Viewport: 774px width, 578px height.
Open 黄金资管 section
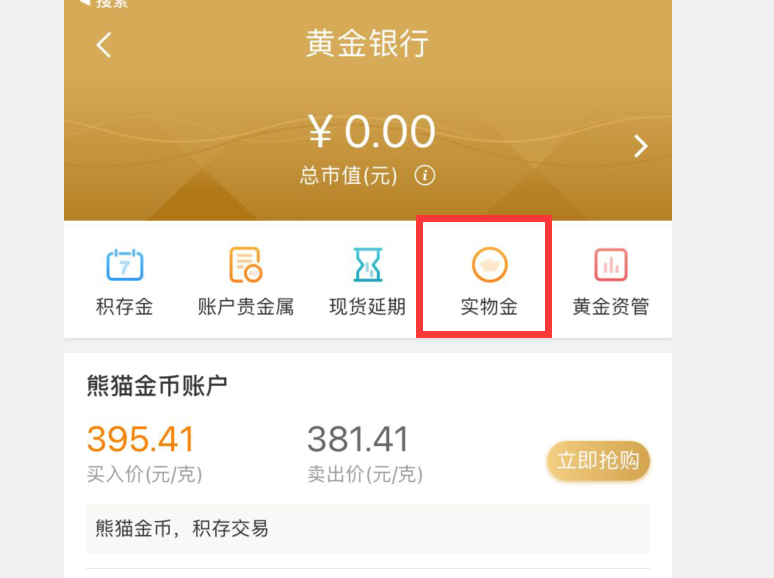coord(610,281)
